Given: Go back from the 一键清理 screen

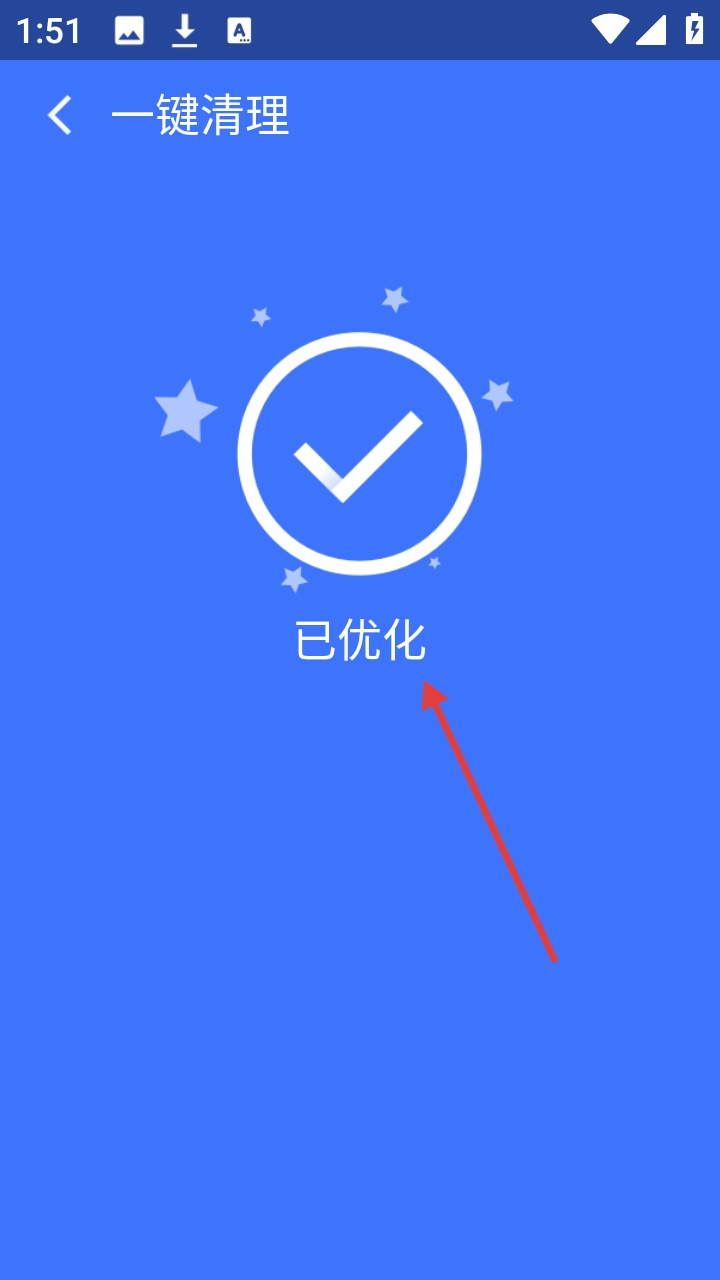Looking at the screenshot, I should [60, 116].
